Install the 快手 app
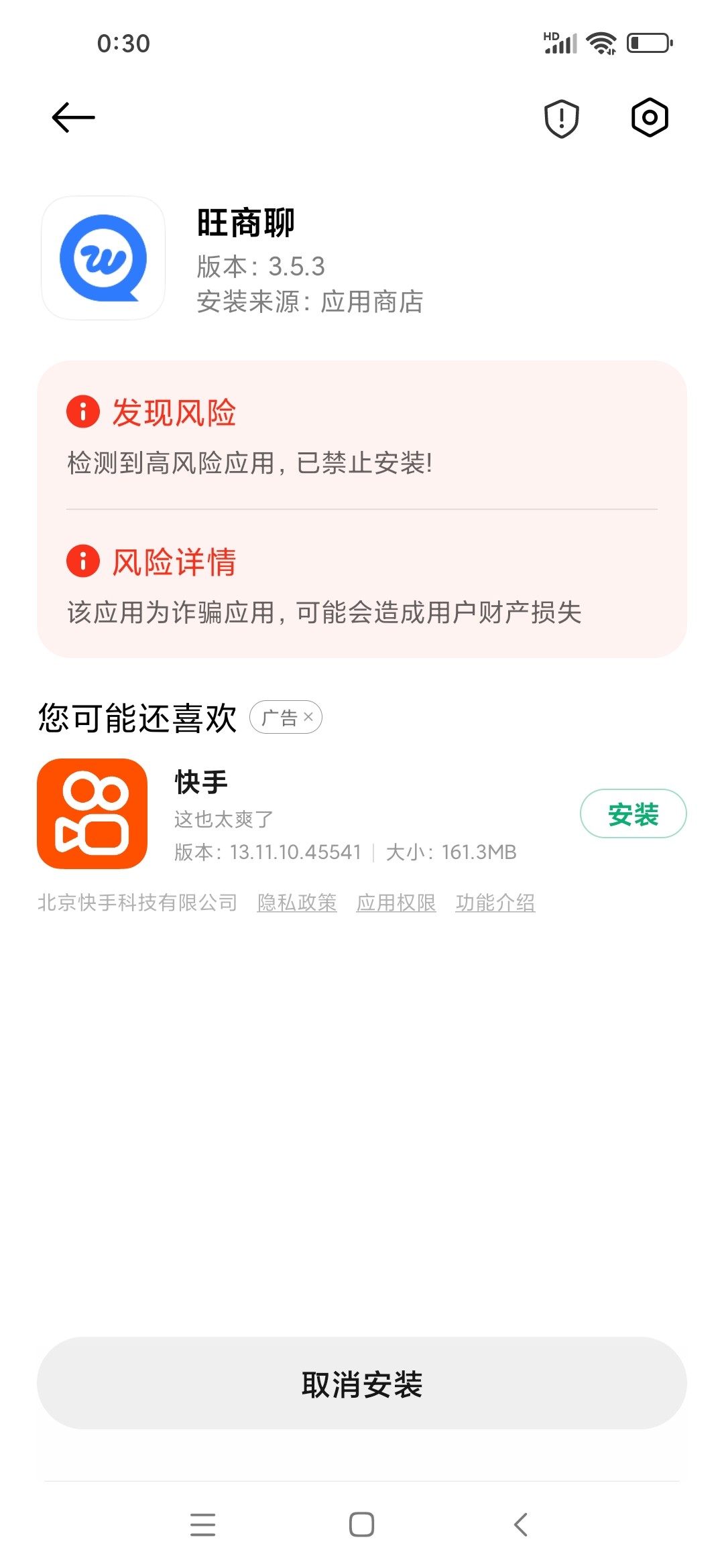Viewport: 724px width, 1568px height. (x=633, y=813)
